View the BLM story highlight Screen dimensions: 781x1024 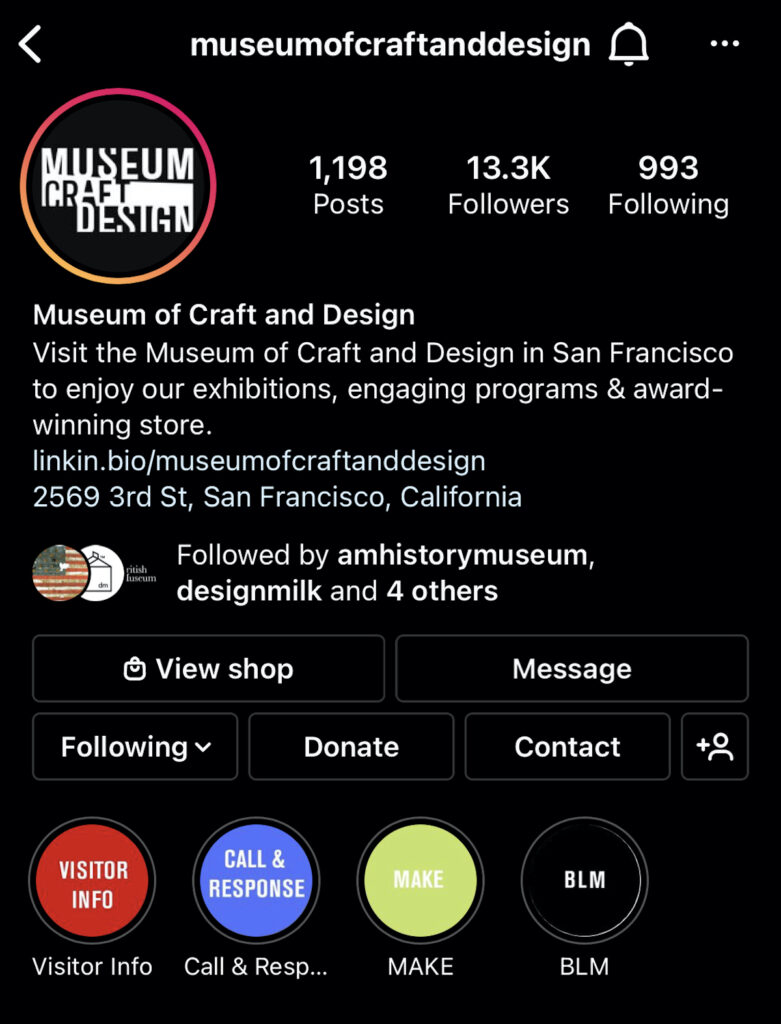pos(584,881)
